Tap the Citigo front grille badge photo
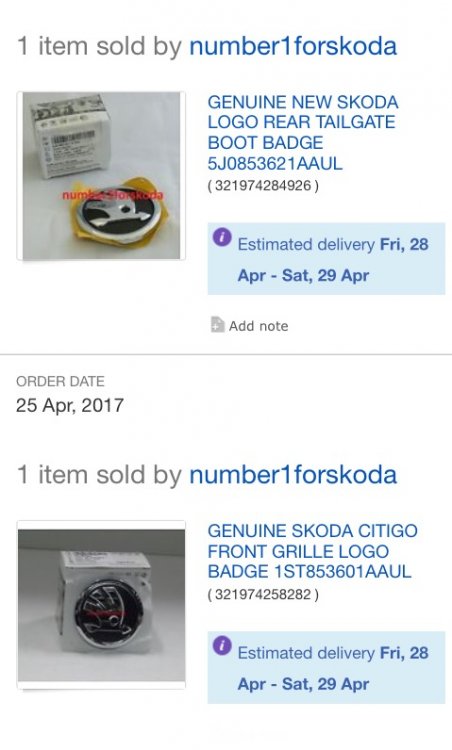Screen dimensions: 452x750 pyautogui.click(x=101, y=605)
